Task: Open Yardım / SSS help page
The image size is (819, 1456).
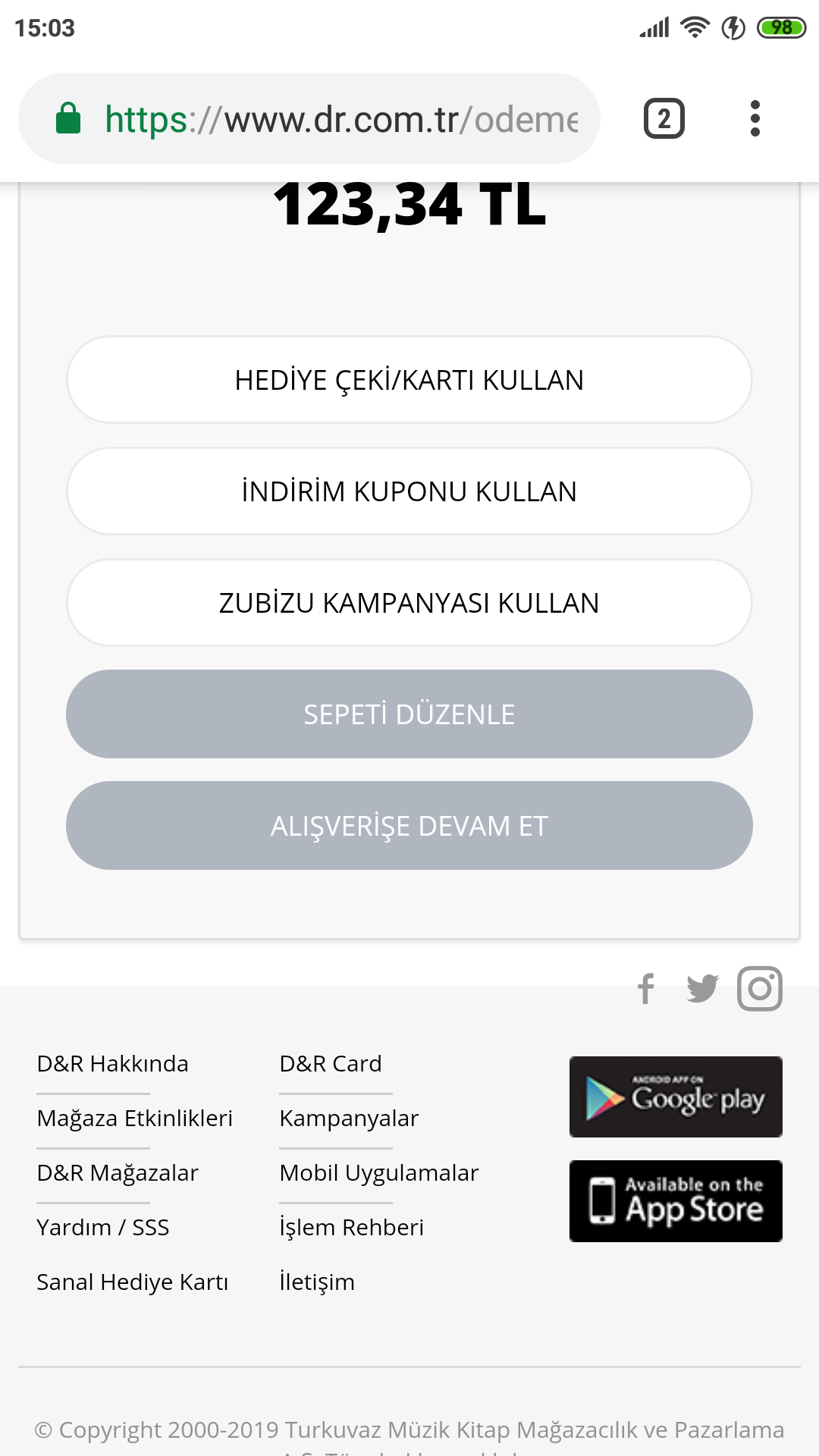Action: click(103, 1228)
